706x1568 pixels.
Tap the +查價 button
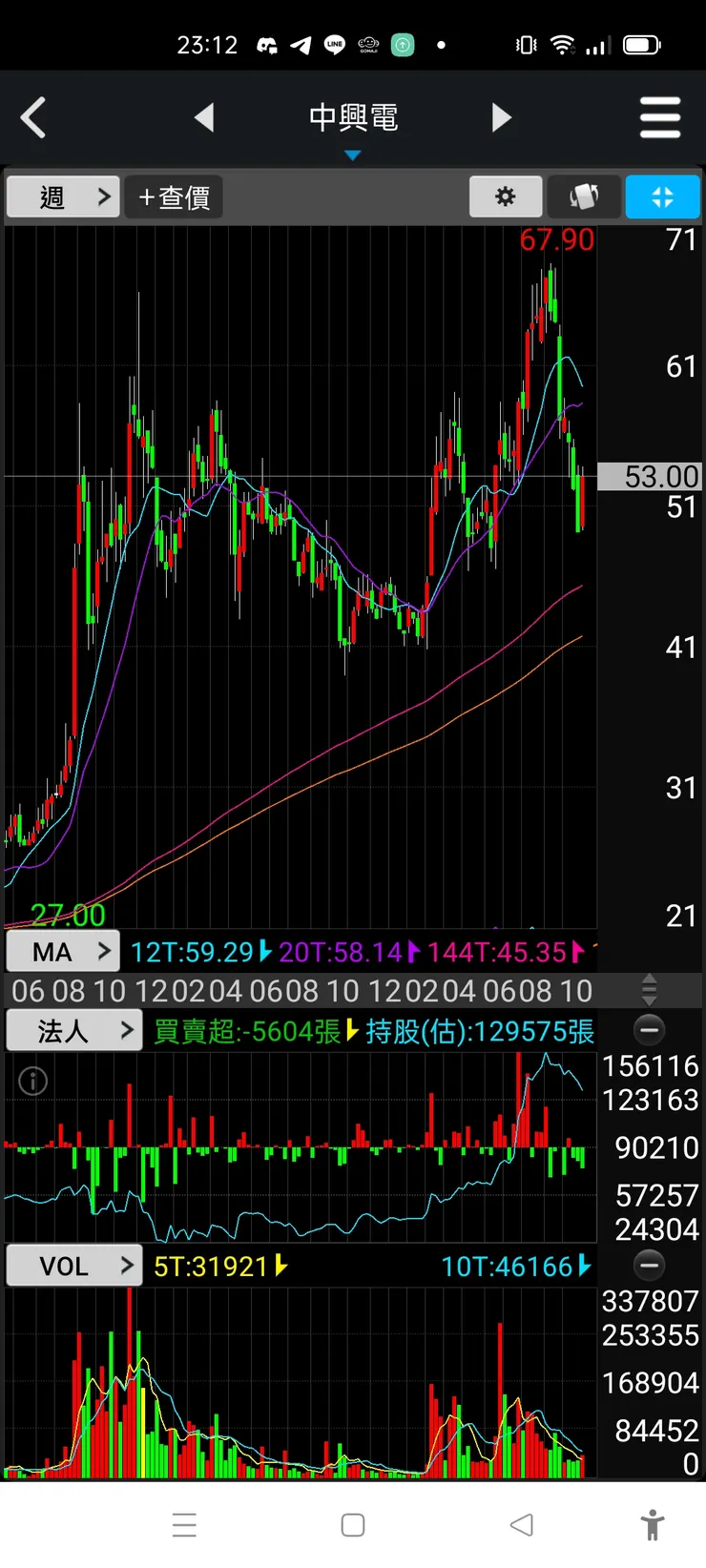pos(174,197)
